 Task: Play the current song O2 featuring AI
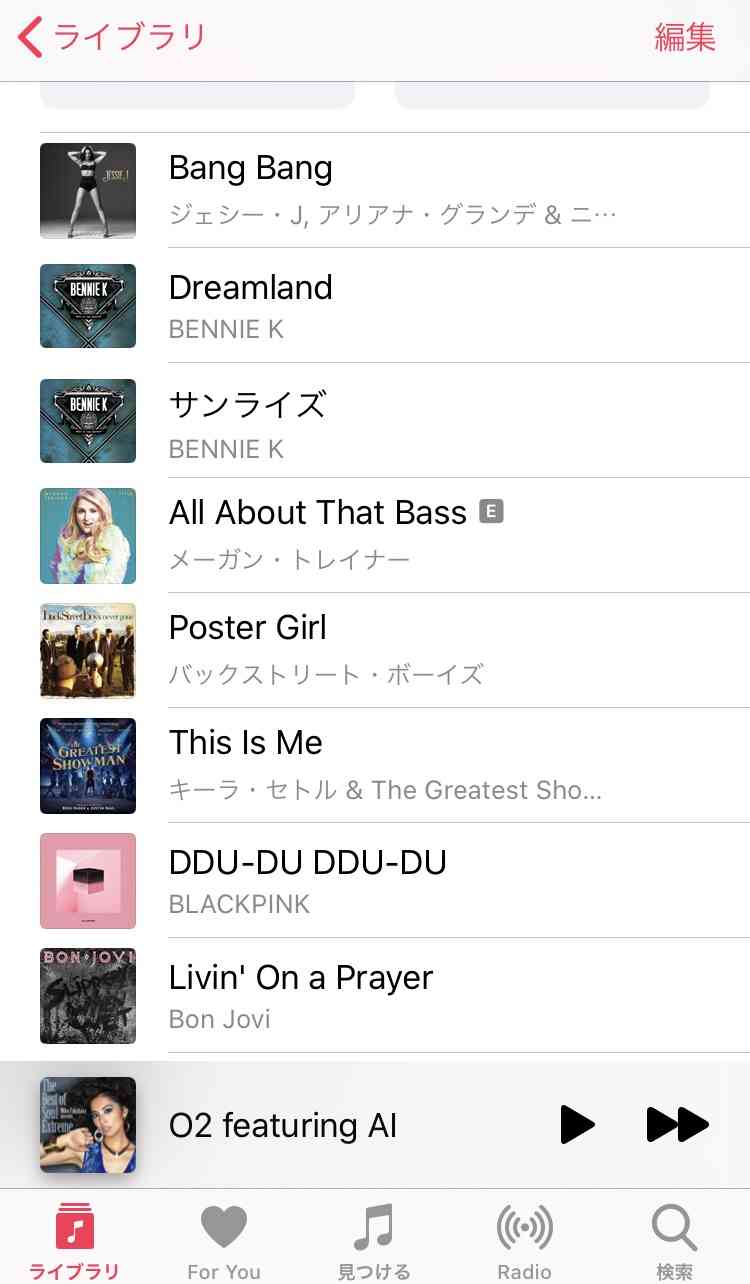[578, 1124]
